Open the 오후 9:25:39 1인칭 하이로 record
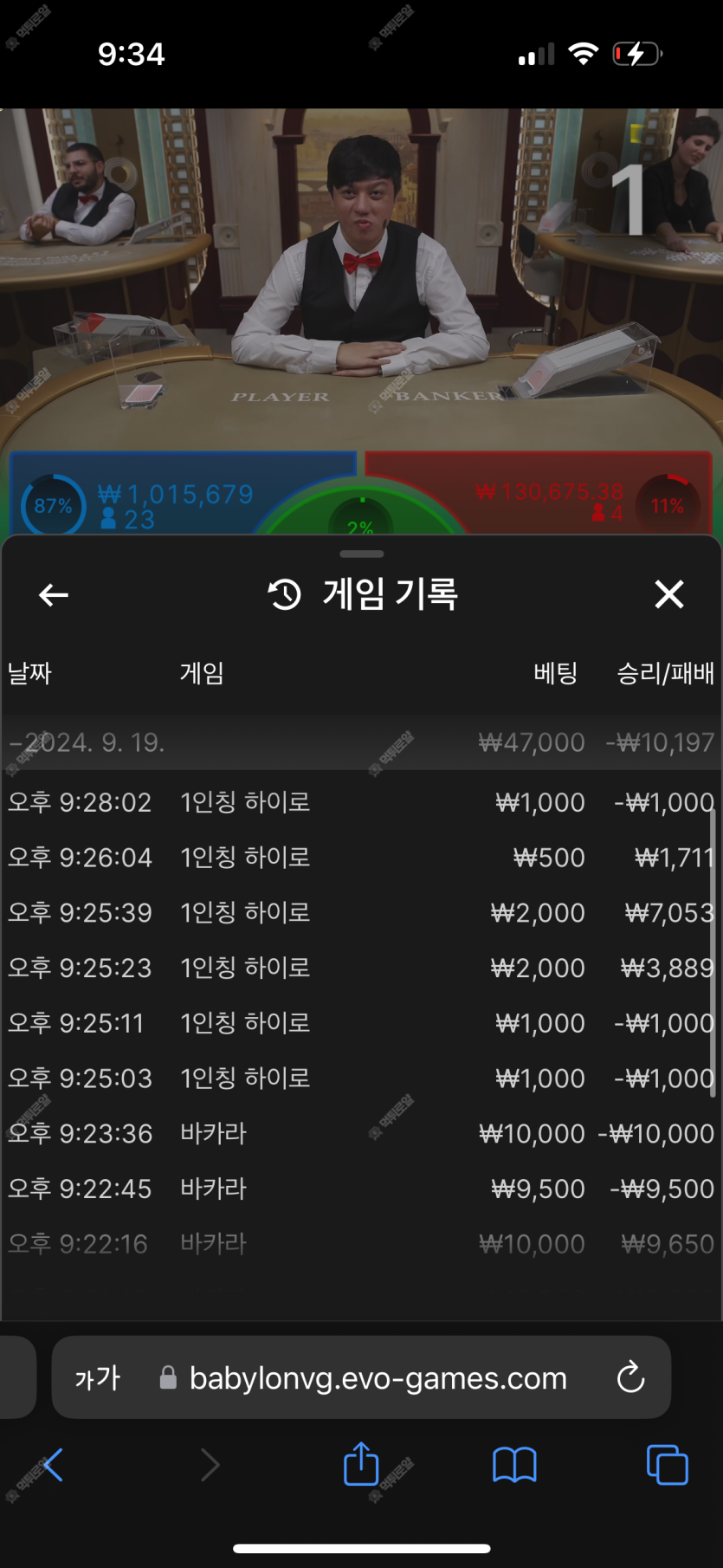Viewport: 723px width, 1568px height. pyautogui.click(x=360, y=912)
